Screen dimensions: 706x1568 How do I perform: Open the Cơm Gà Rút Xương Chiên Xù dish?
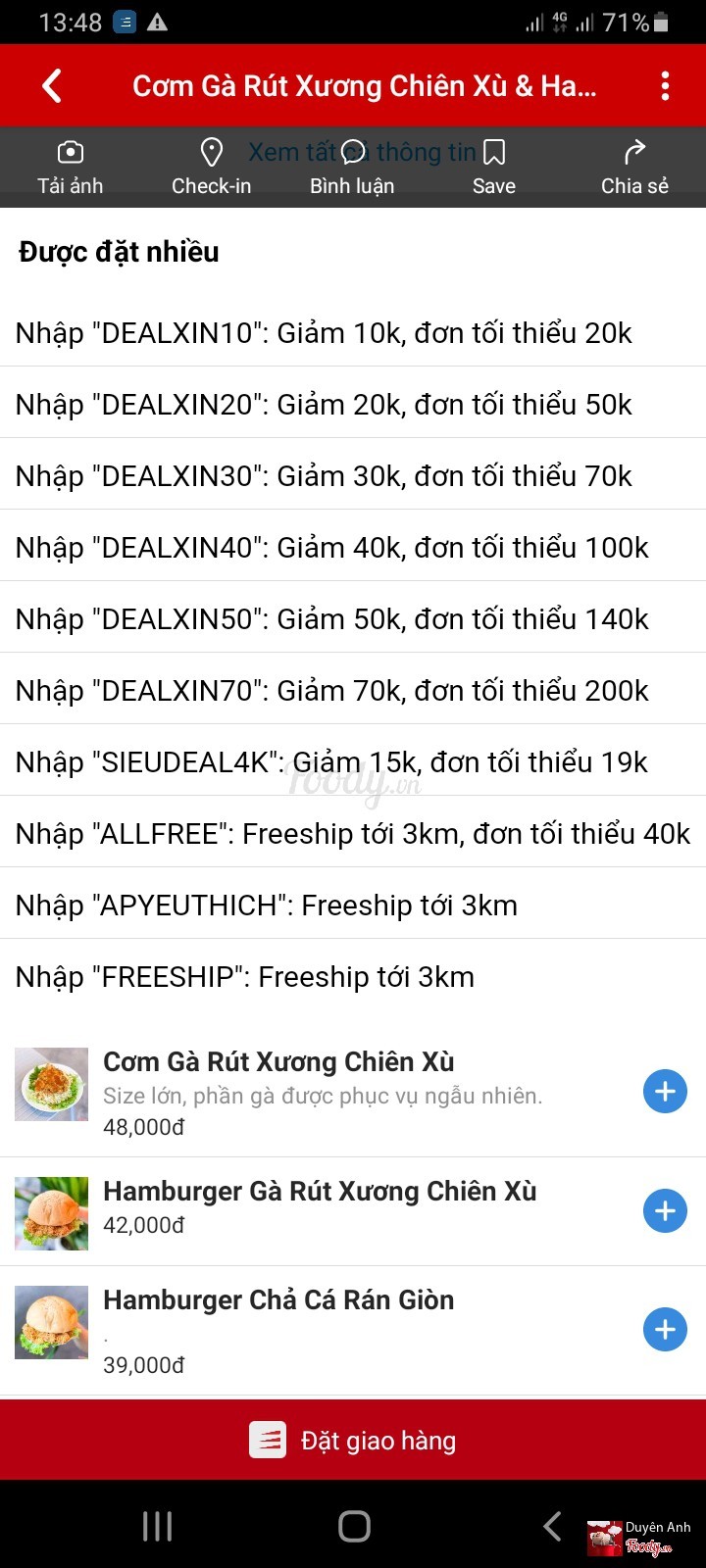click(x=278, y=1062)
